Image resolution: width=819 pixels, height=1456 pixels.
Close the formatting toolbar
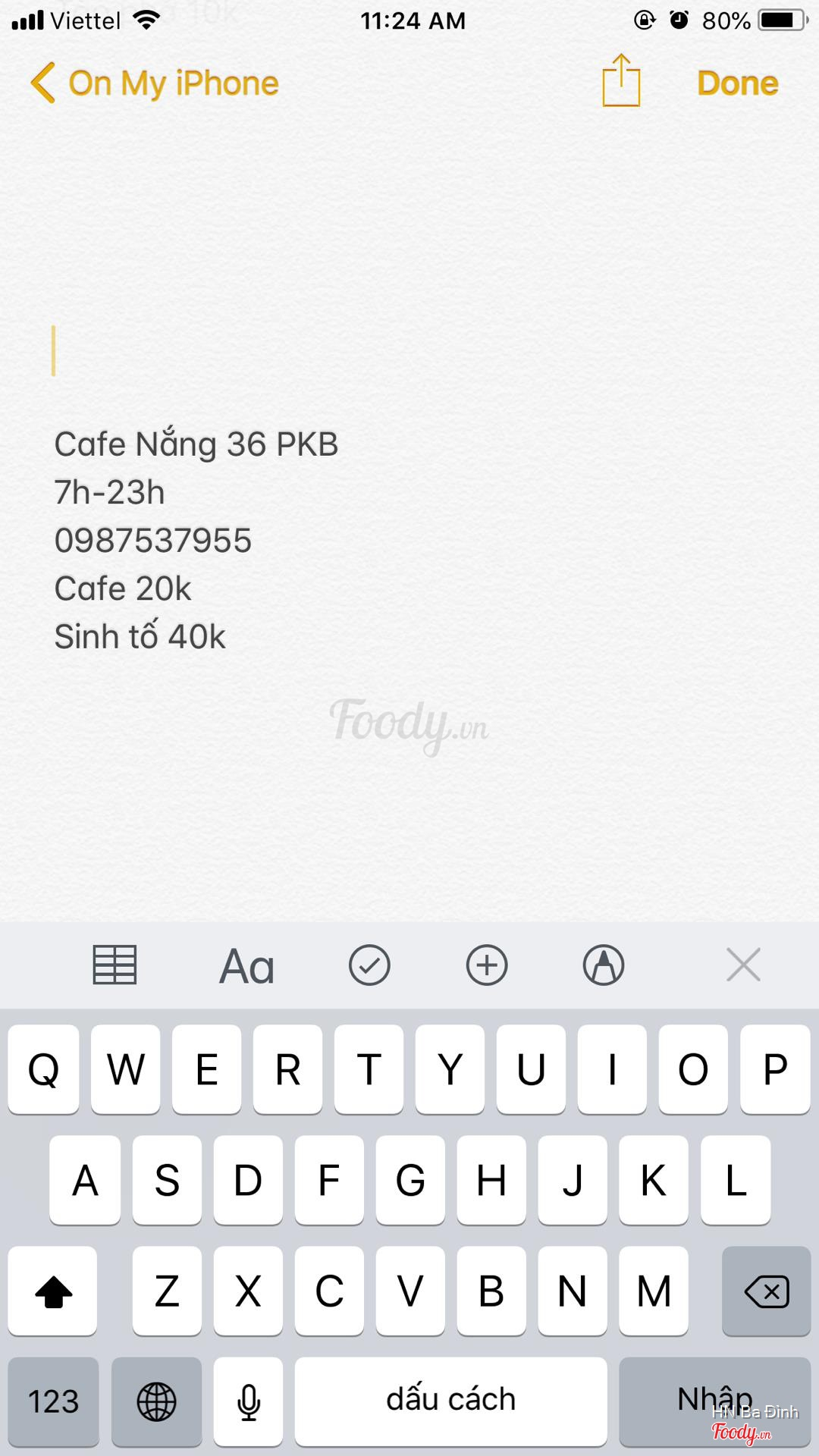tap(743, 965)
